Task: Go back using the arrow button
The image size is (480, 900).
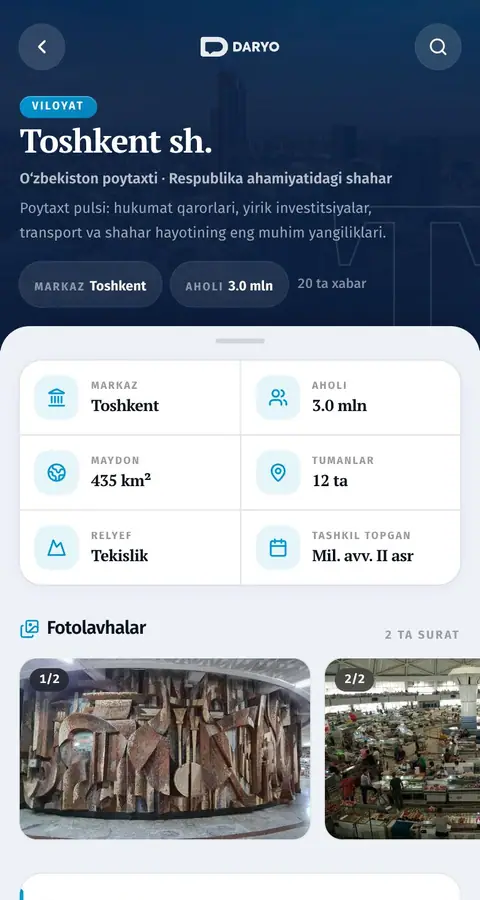Action: (x=42, y=47)
